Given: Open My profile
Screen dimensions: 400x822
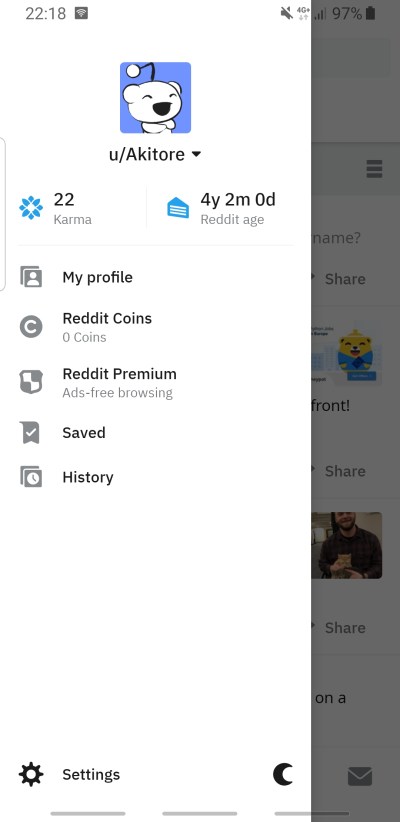Looking at the screenshot, I should point(155,277).
